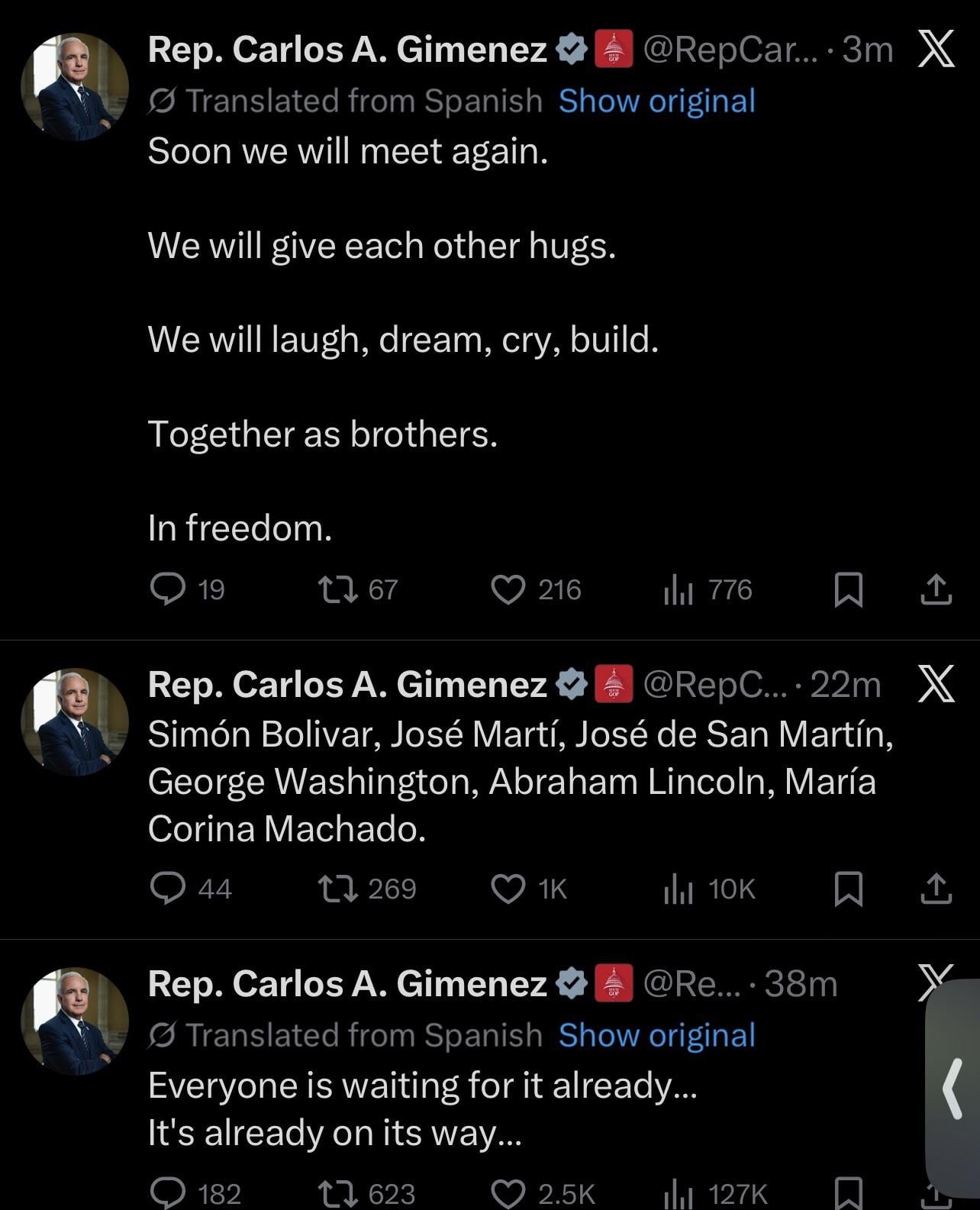This screenshot has width=980, height=1210.
Task: Reply to the "Soon we will meet again" post
Action: 167,589
